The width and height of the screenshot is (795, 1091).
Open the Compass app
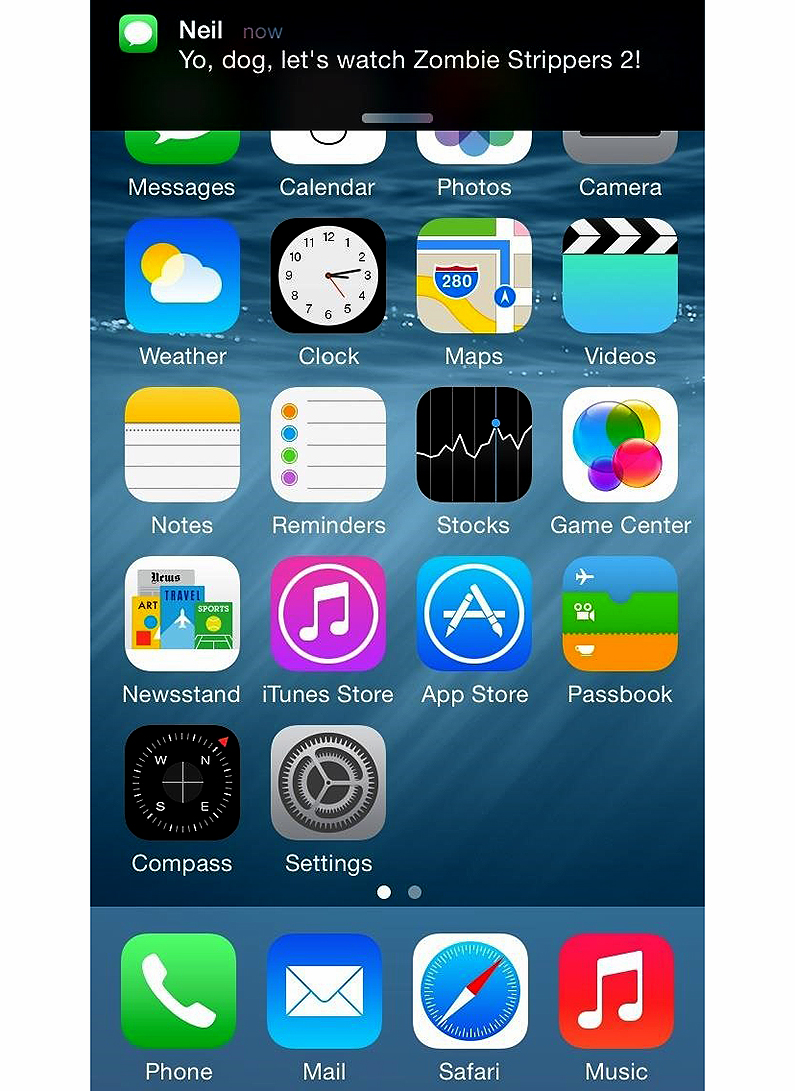[x=182, y=783]
